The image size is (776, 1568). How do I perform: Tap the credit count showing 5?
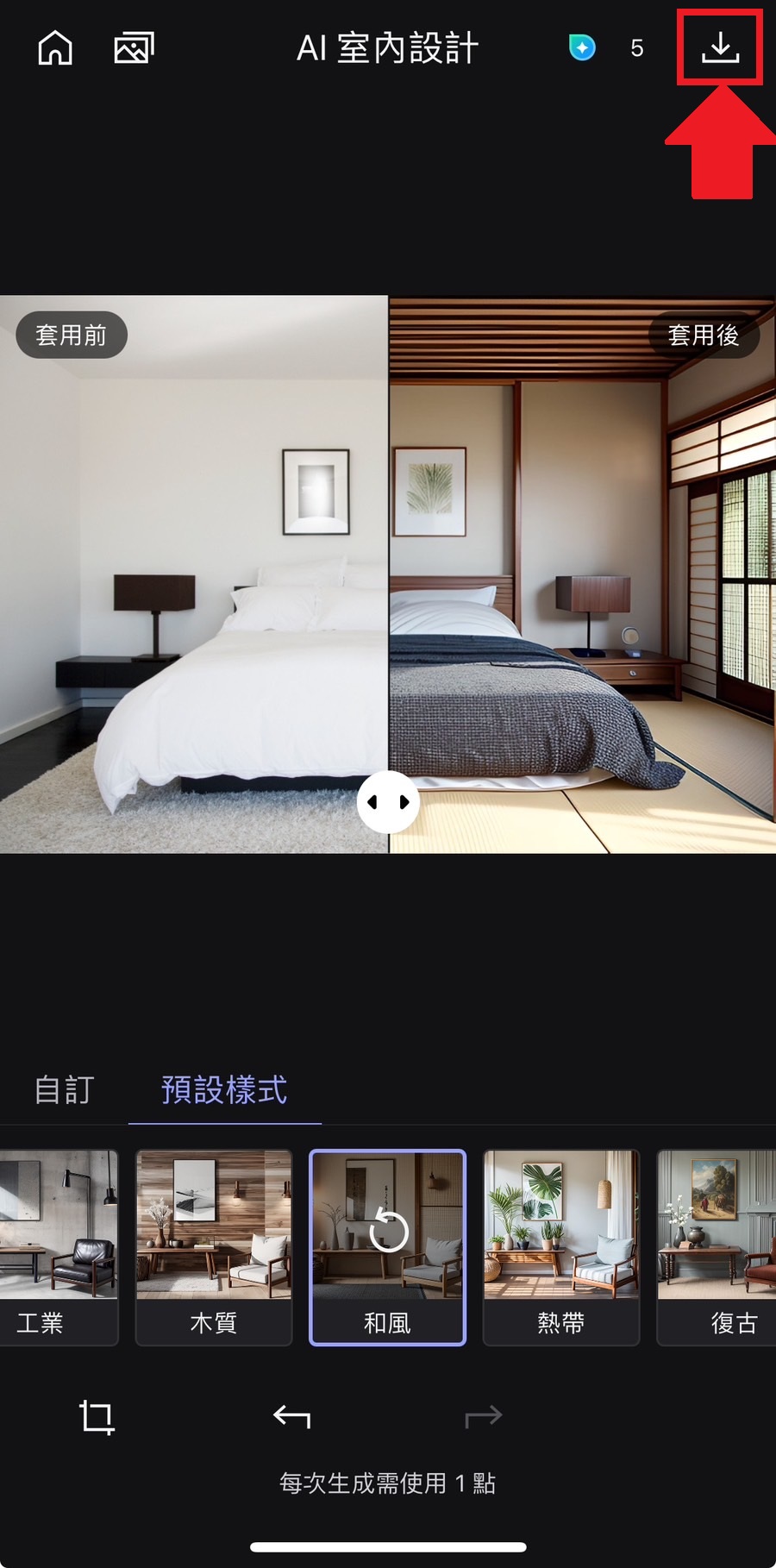pos(637,48)
